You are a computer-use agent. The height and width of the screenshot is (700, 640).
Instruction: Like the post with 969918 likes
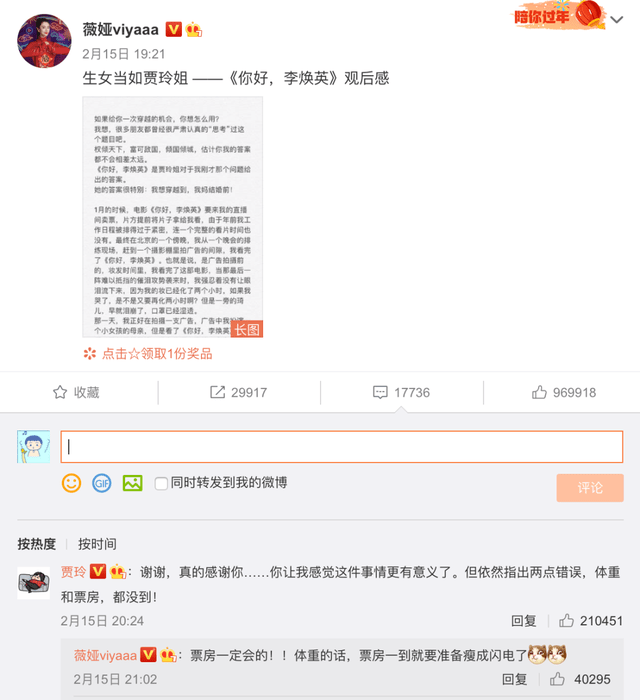(x=563, y=393)
